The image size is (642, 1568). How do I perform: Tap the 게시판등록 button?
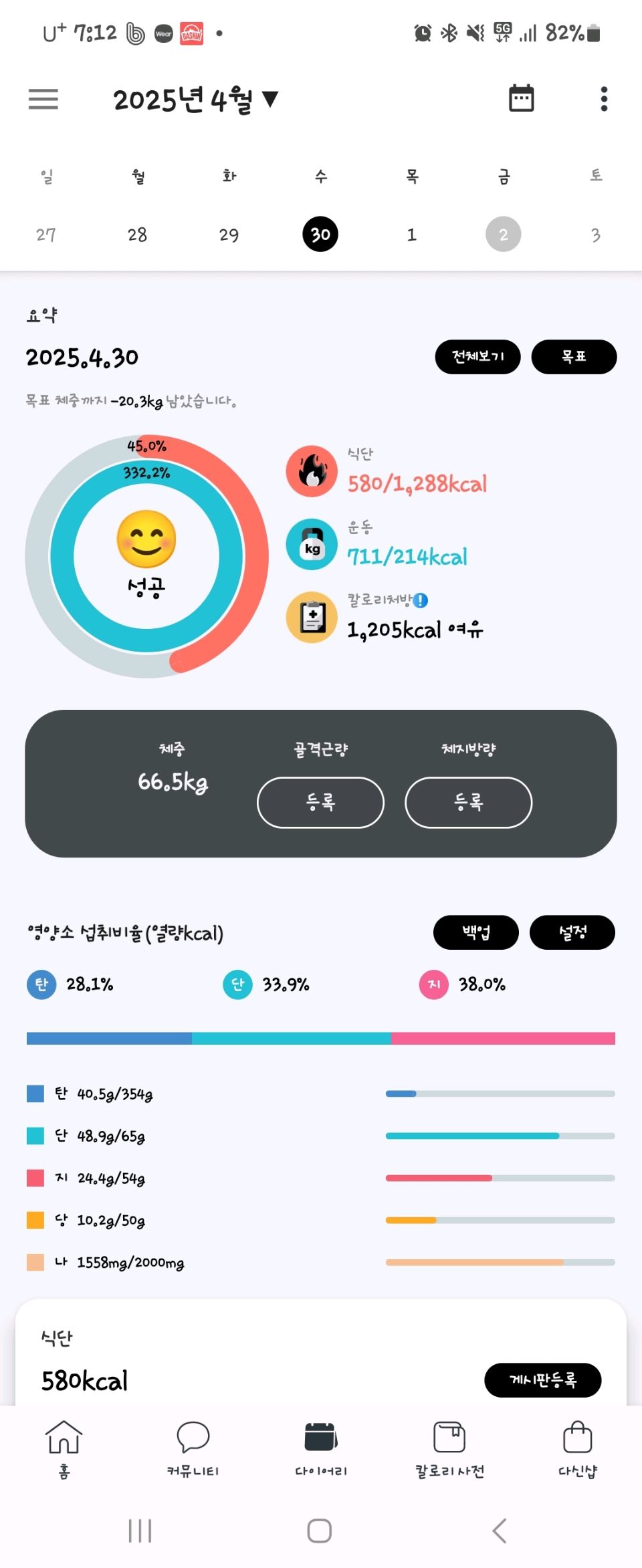tap(542, 1380)
